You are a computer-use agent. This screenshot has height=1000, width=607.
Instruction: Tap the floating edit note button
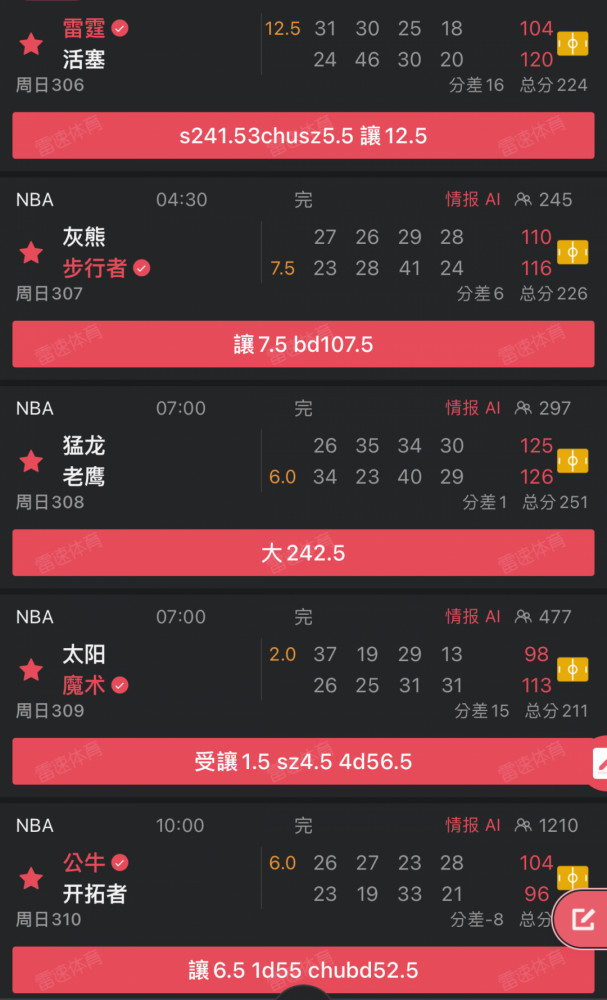[581, 918]
